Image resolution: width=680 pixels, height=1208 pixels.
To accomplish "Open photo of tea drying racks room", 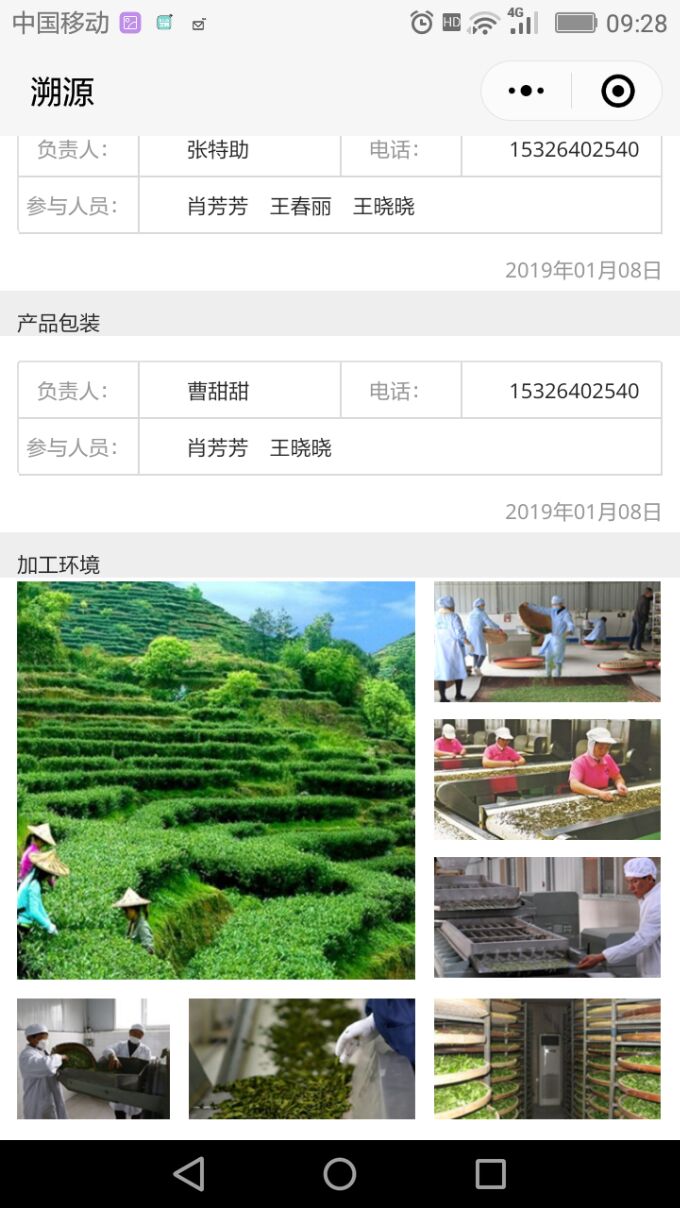I will (547, 1058).
